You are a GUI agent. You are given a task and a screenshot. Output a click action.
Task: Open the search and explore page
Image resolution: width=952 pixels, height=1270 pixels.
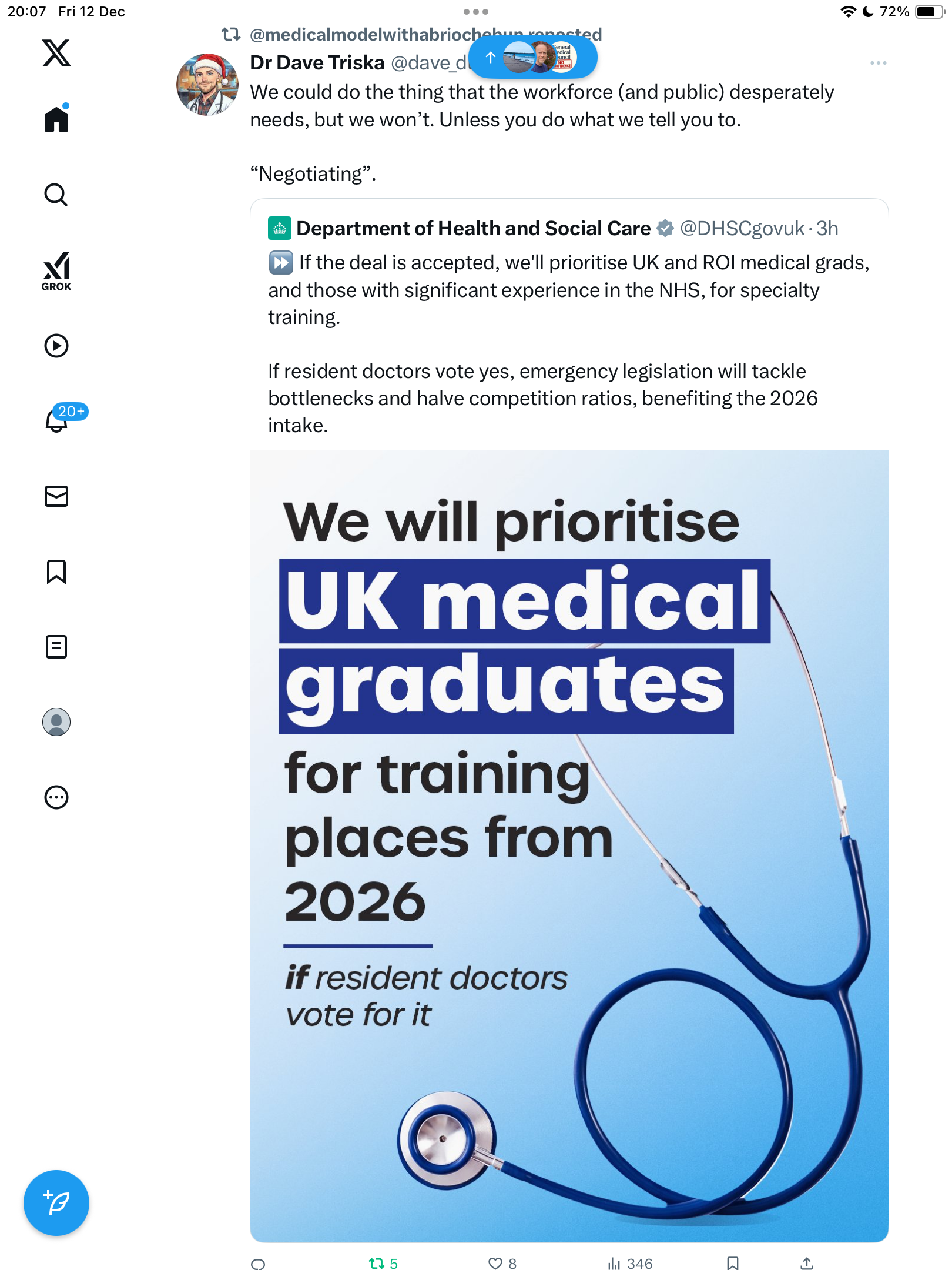click(56, 195)
